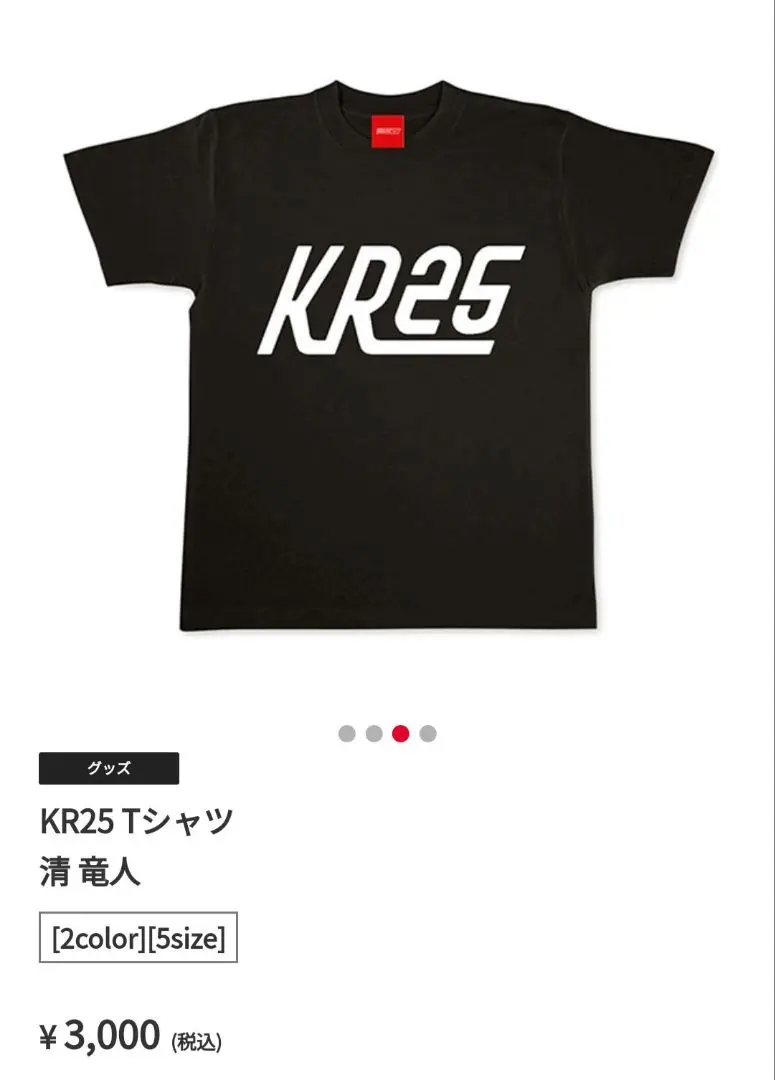Select the second gray carousel dot
The image size is (775, 1080).
(374, 733)
